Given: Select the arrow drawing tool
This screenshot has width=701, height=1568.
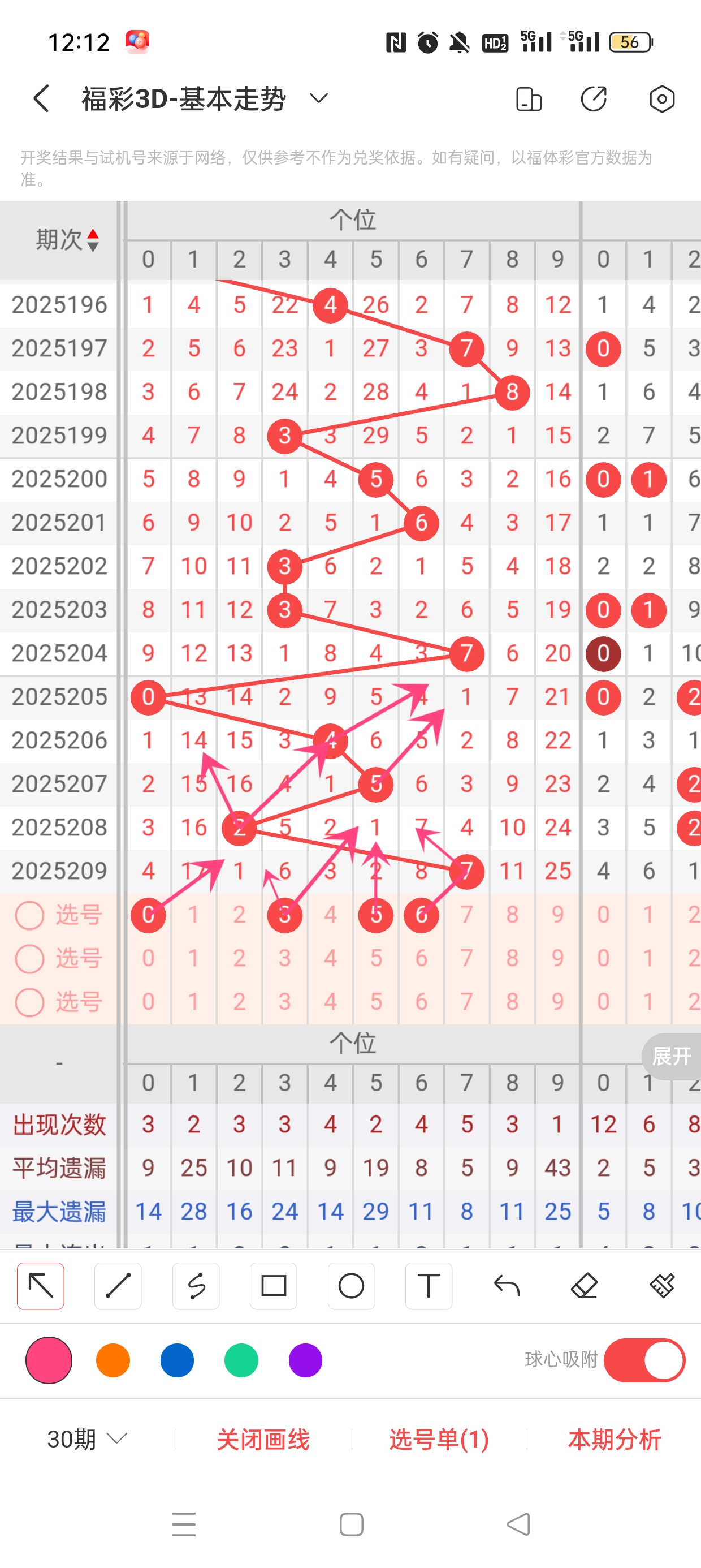Looking at the screenshot, I should 41,1286.
